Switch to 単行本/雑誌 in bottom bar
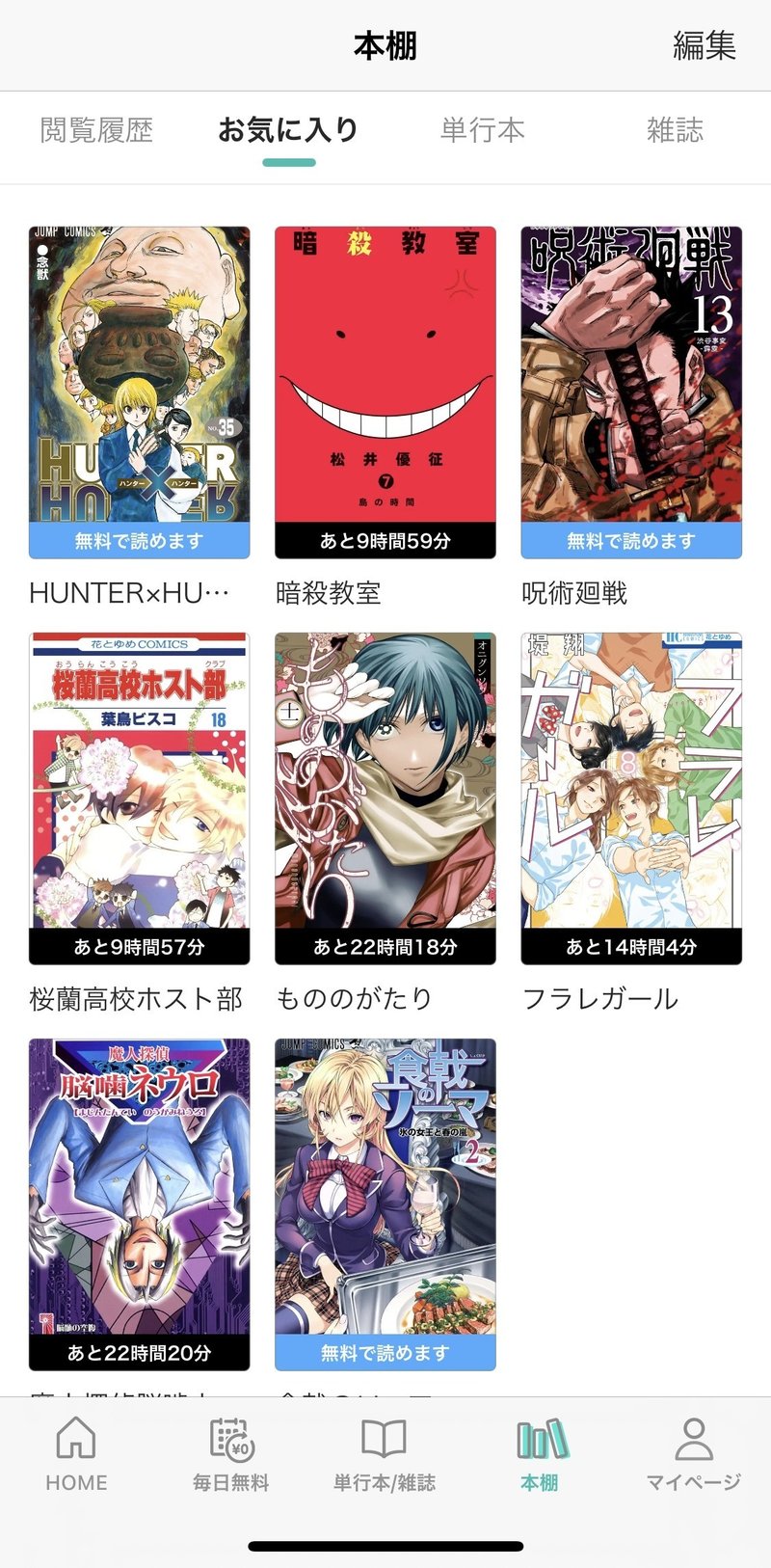The width and height of the screenshot is (771, 1568). 385,1454
